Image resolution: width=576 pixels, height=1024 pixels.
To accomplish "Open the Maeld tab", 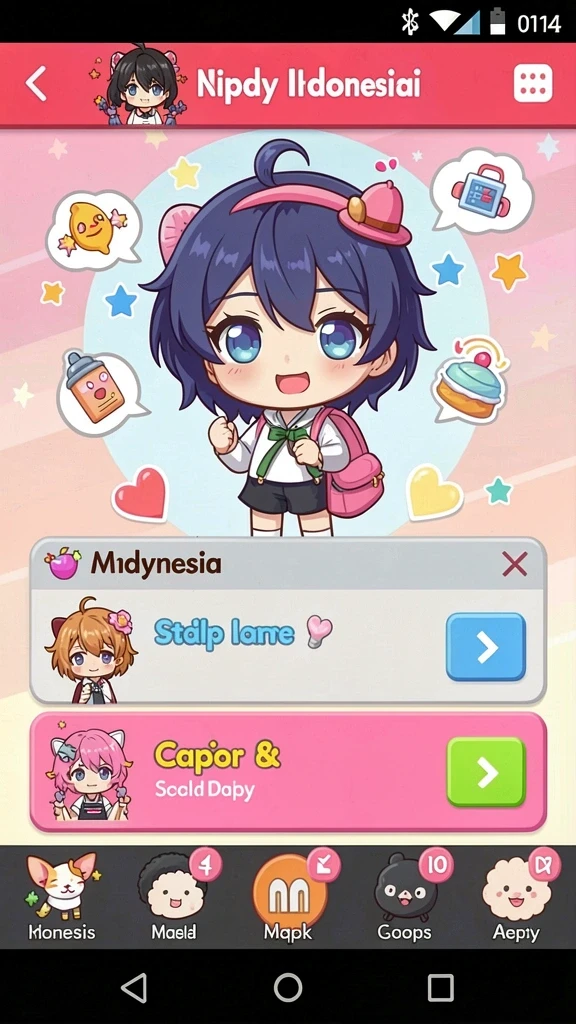I will (x=175, y=897).
